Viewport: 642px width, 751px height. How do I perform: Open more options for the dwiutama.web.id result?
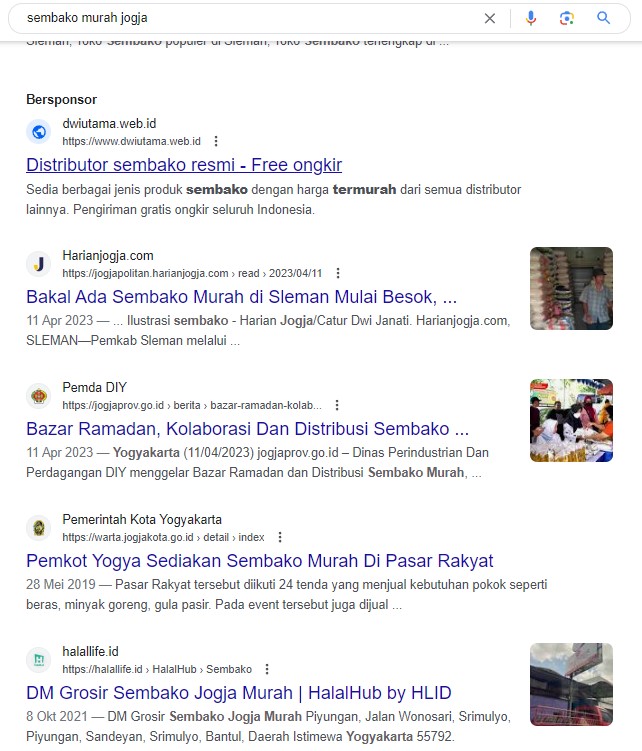(216, 141)
